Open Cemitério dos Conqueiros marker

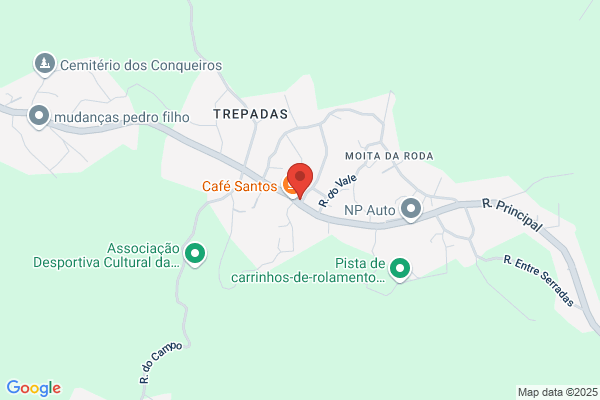coord(45,64)
